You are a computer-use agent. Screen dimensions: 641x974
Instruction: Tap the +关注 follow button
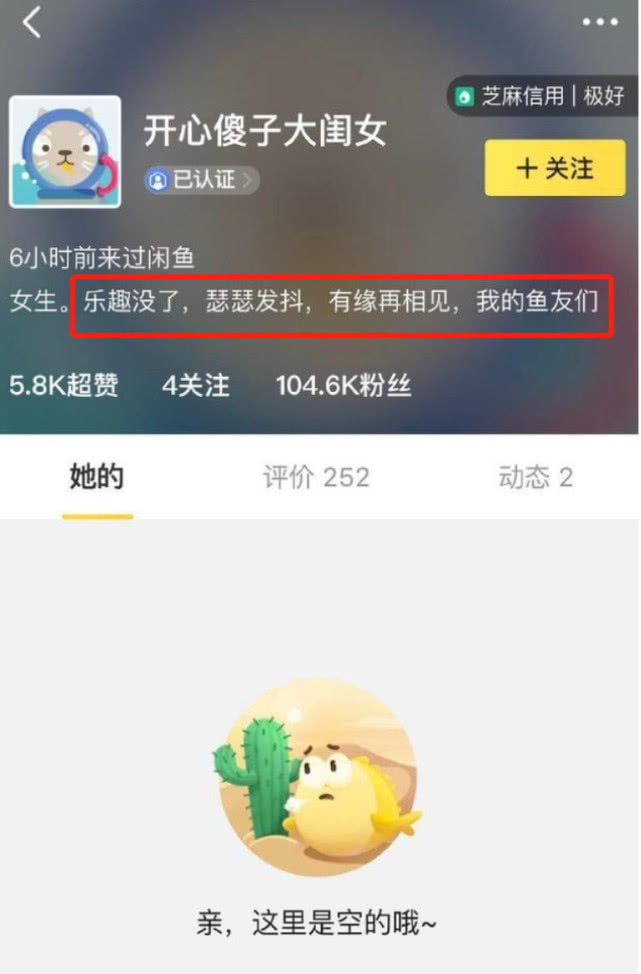pos(555,168)
